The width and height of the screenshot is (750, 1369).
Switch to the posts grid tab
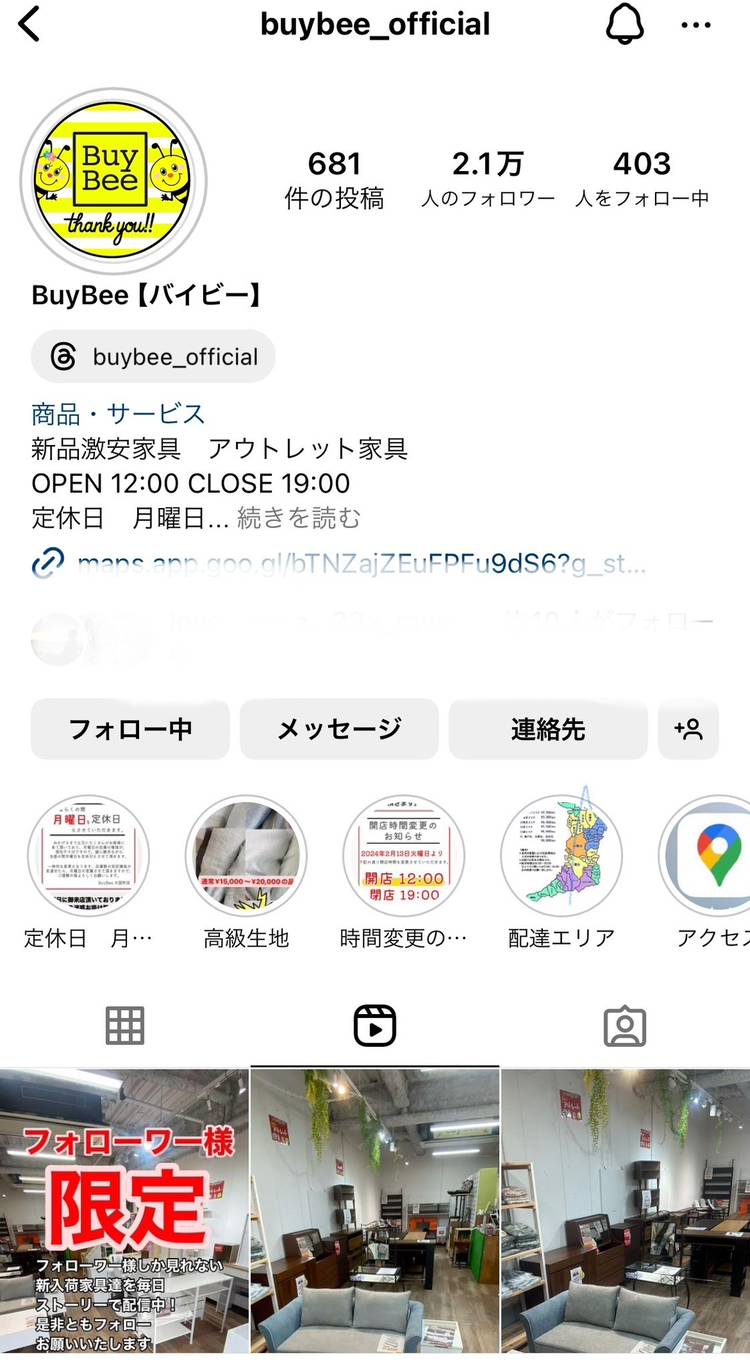point(125,1026)
